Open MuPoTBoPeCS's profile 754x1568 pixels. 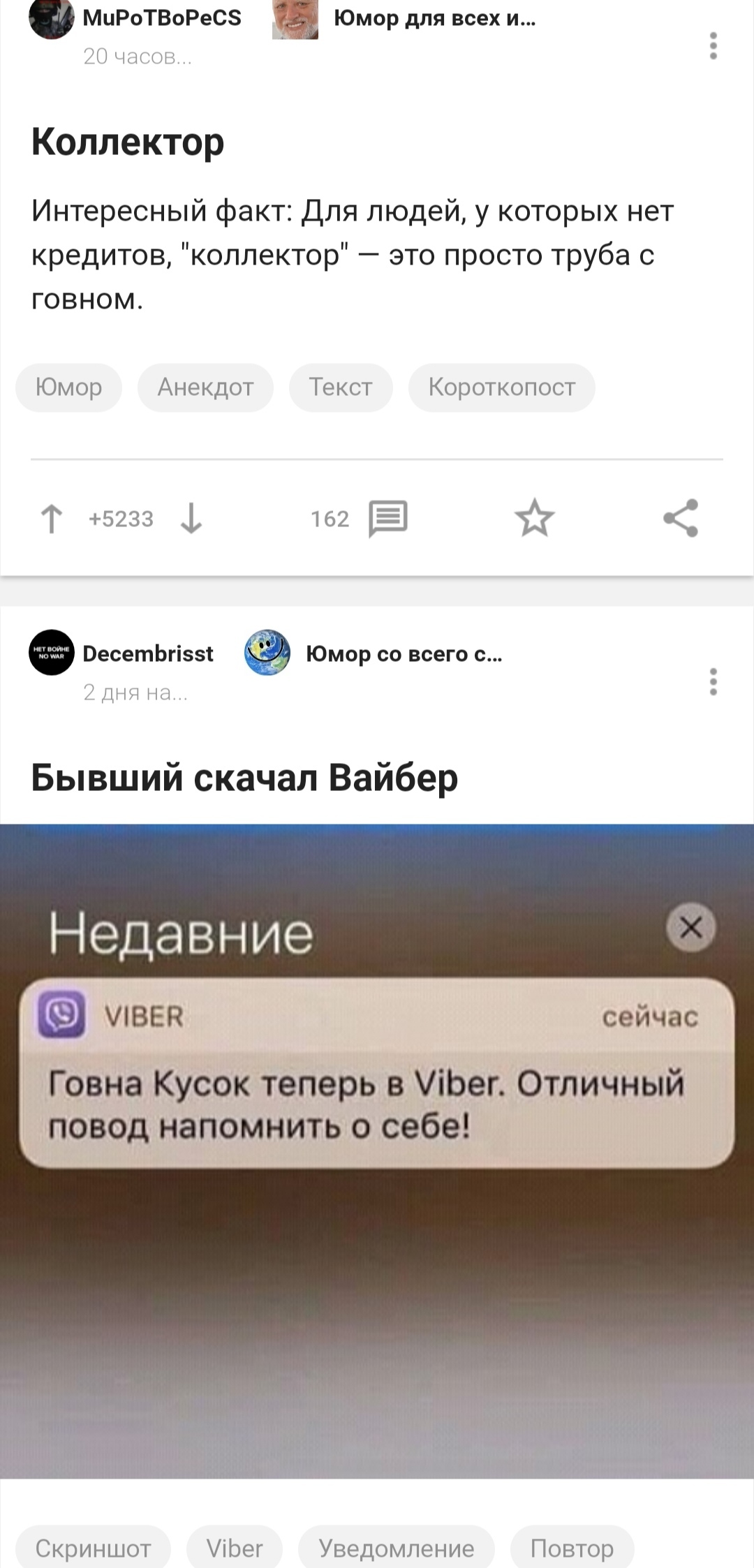pyautogui.click(x=161, y=18)
